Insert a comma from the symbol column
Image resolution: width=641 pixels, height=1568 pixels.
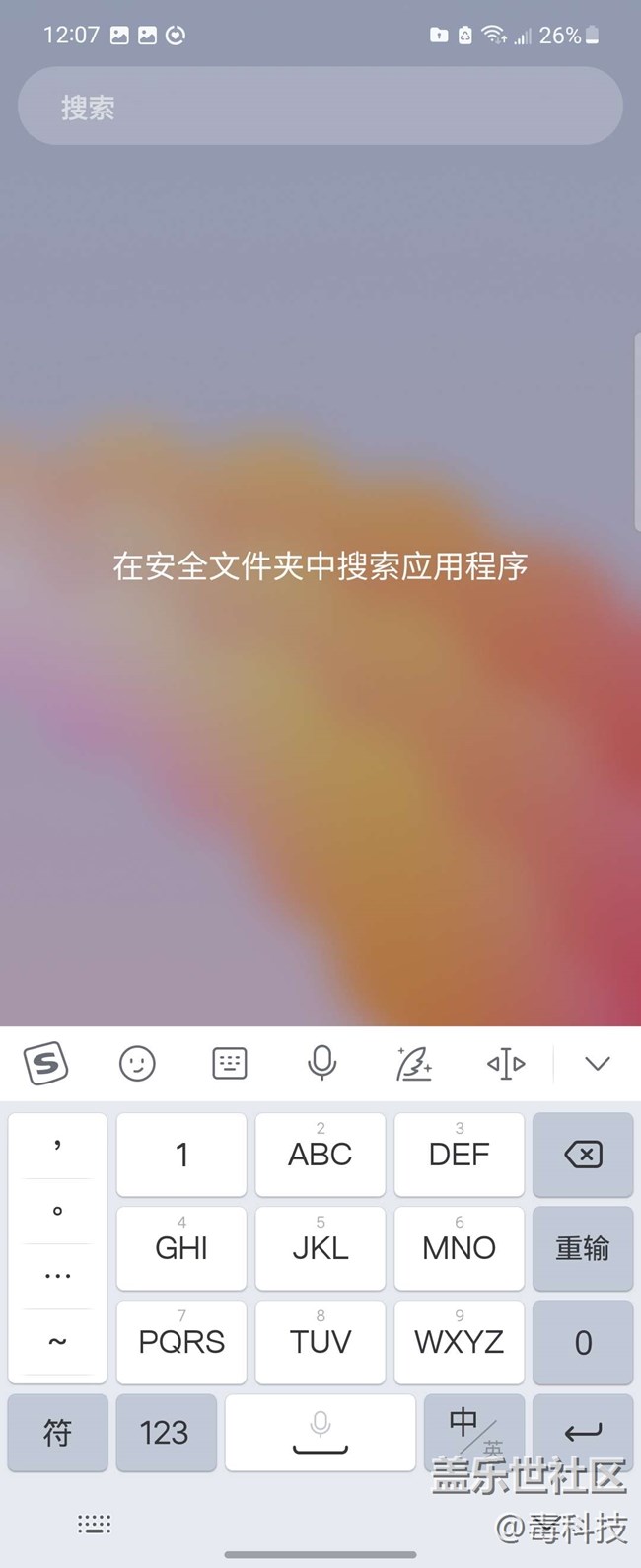point(57,1147)
